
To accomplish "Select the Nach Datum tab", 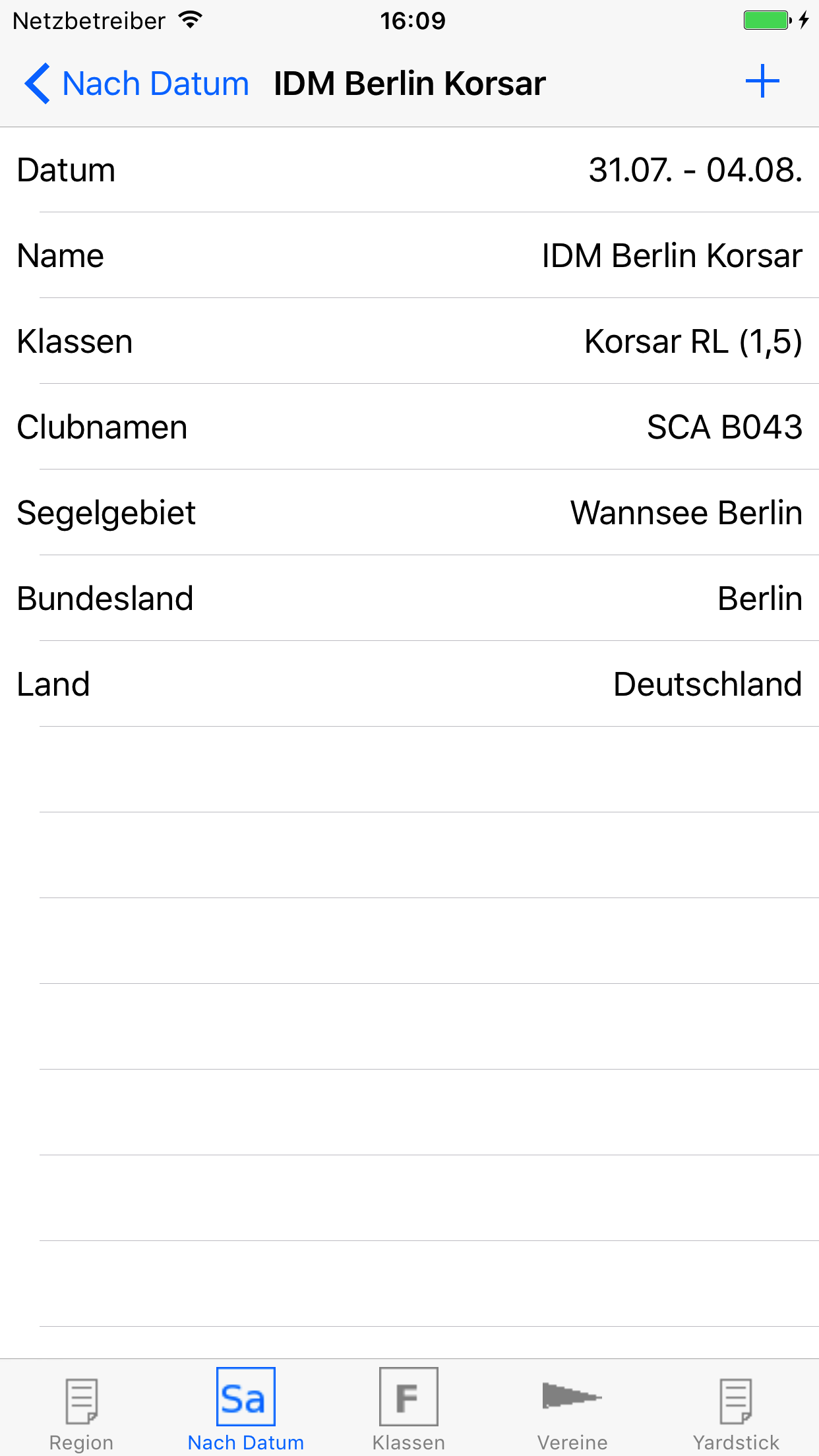I will pos(245,1410).
